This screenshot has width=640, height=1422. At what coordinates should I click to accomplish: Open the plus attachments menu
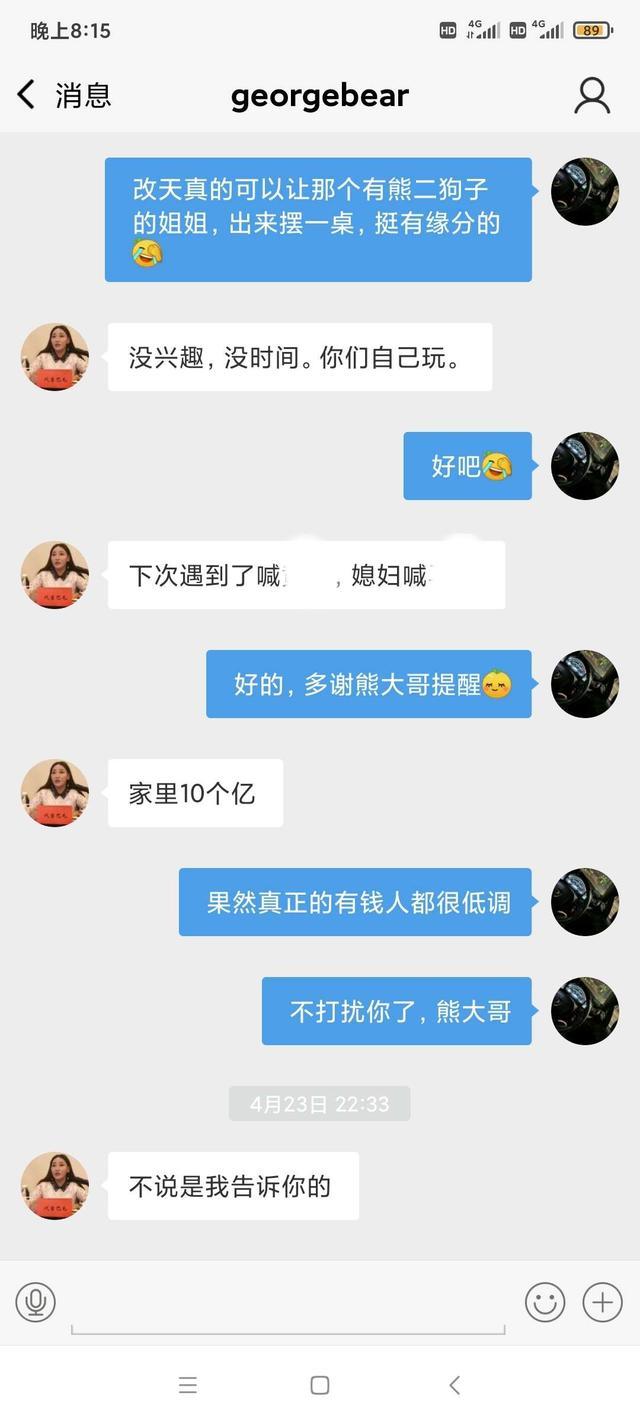(602, 1302)
